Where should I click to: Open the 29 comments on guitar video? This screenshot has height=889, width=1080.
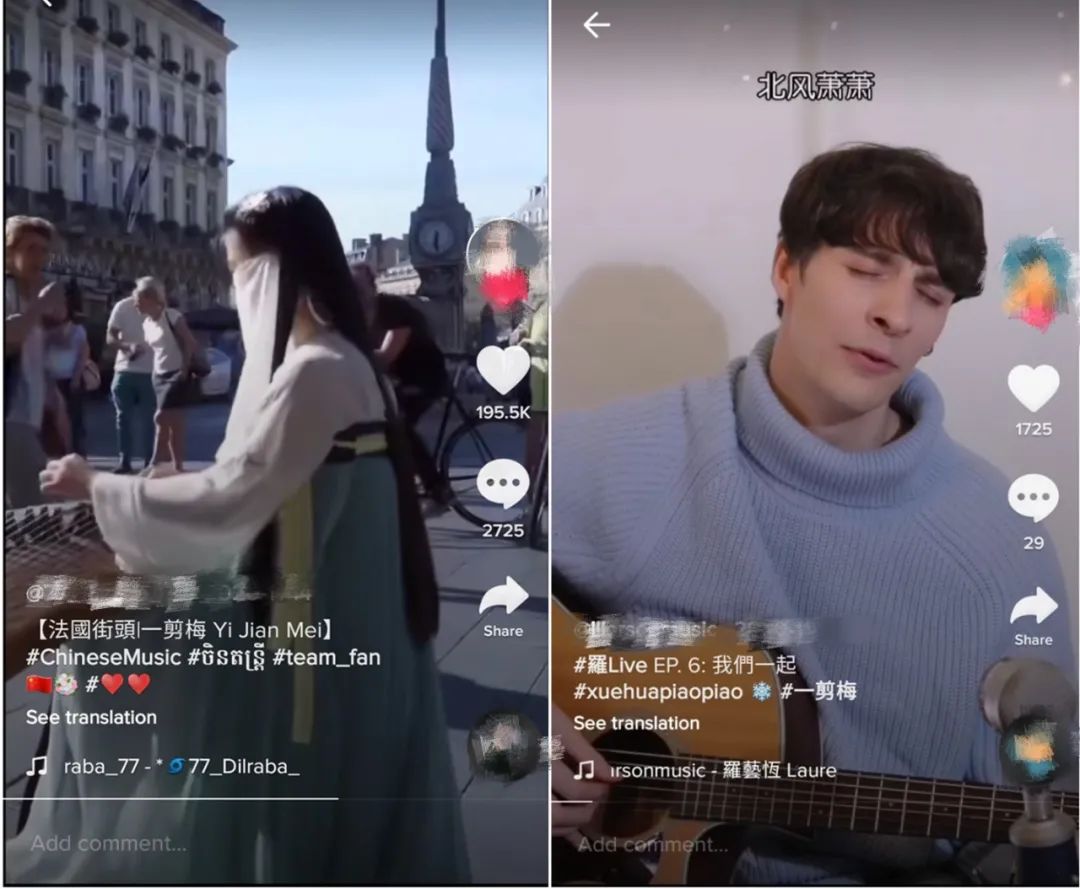[1033, 498]
